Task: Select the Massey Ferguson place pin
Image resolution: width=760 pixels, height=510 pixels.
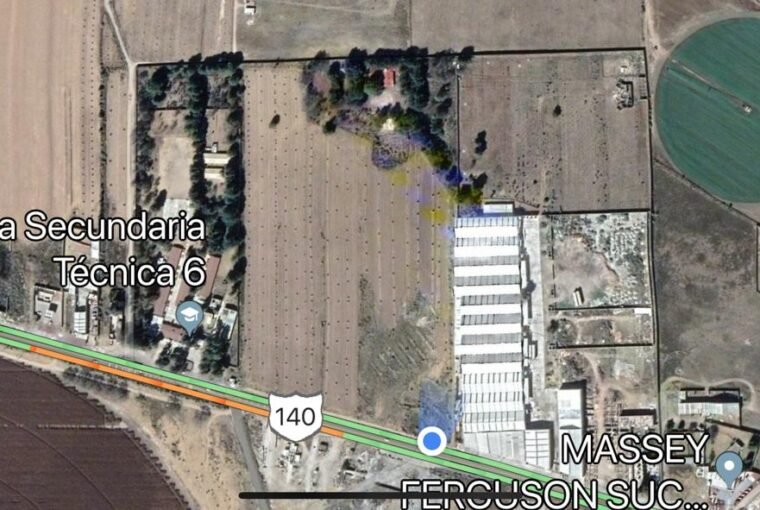Action: click(x=729, y=467)
